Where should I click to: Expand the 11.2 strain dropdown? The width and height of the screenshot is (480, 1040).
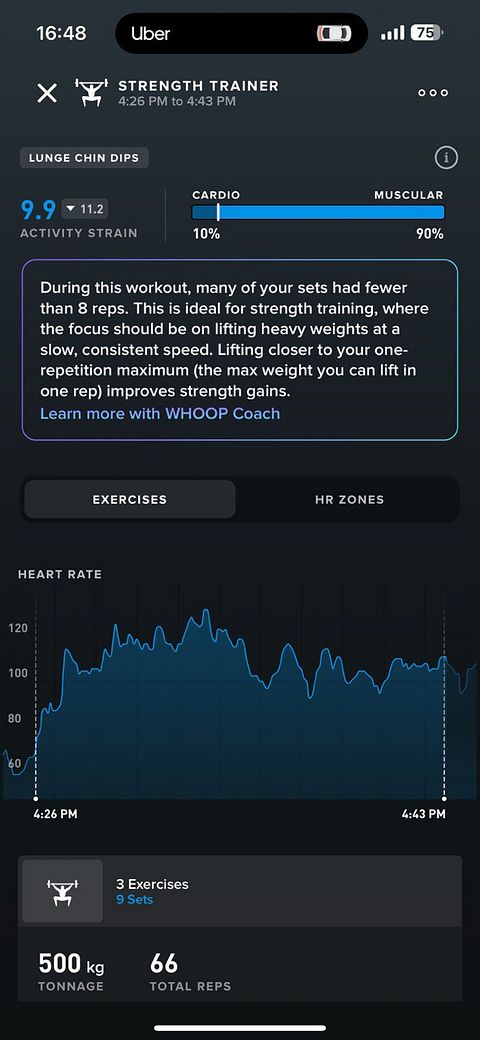(x=85, y=209)
